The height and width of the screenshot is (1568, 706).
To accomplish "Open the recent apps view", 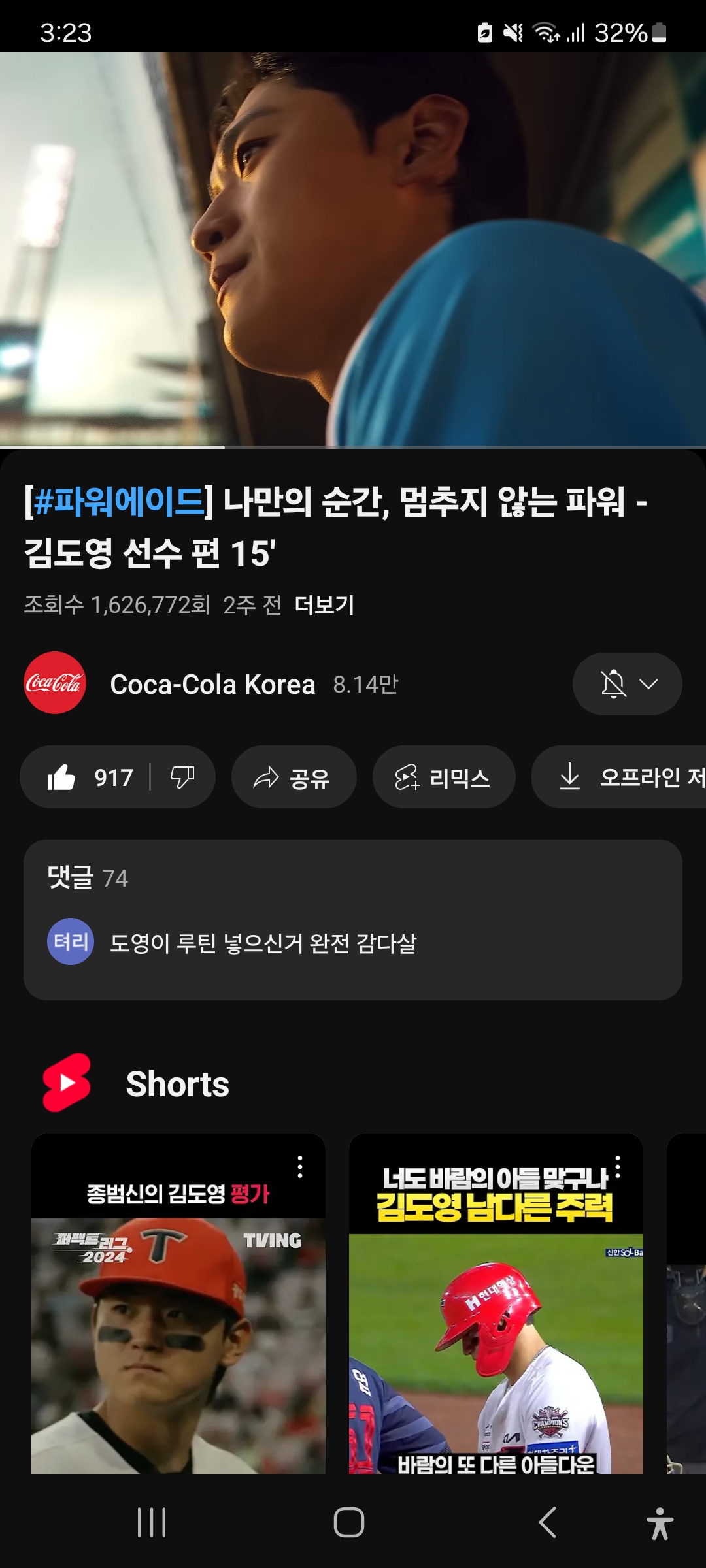I will (152, 1522).
